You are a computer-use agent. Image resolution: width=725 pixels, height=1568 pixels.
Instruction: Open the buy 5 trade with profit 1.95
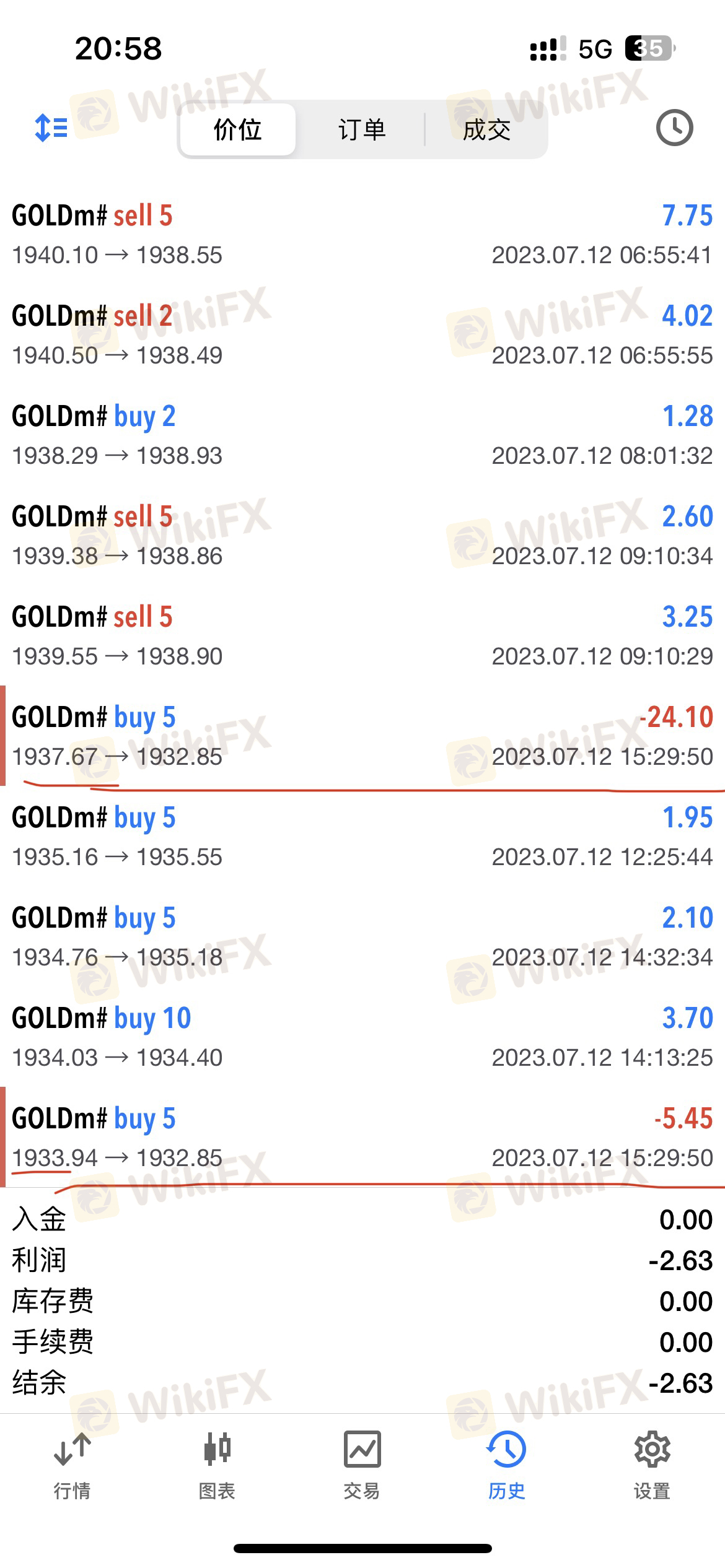362,837
